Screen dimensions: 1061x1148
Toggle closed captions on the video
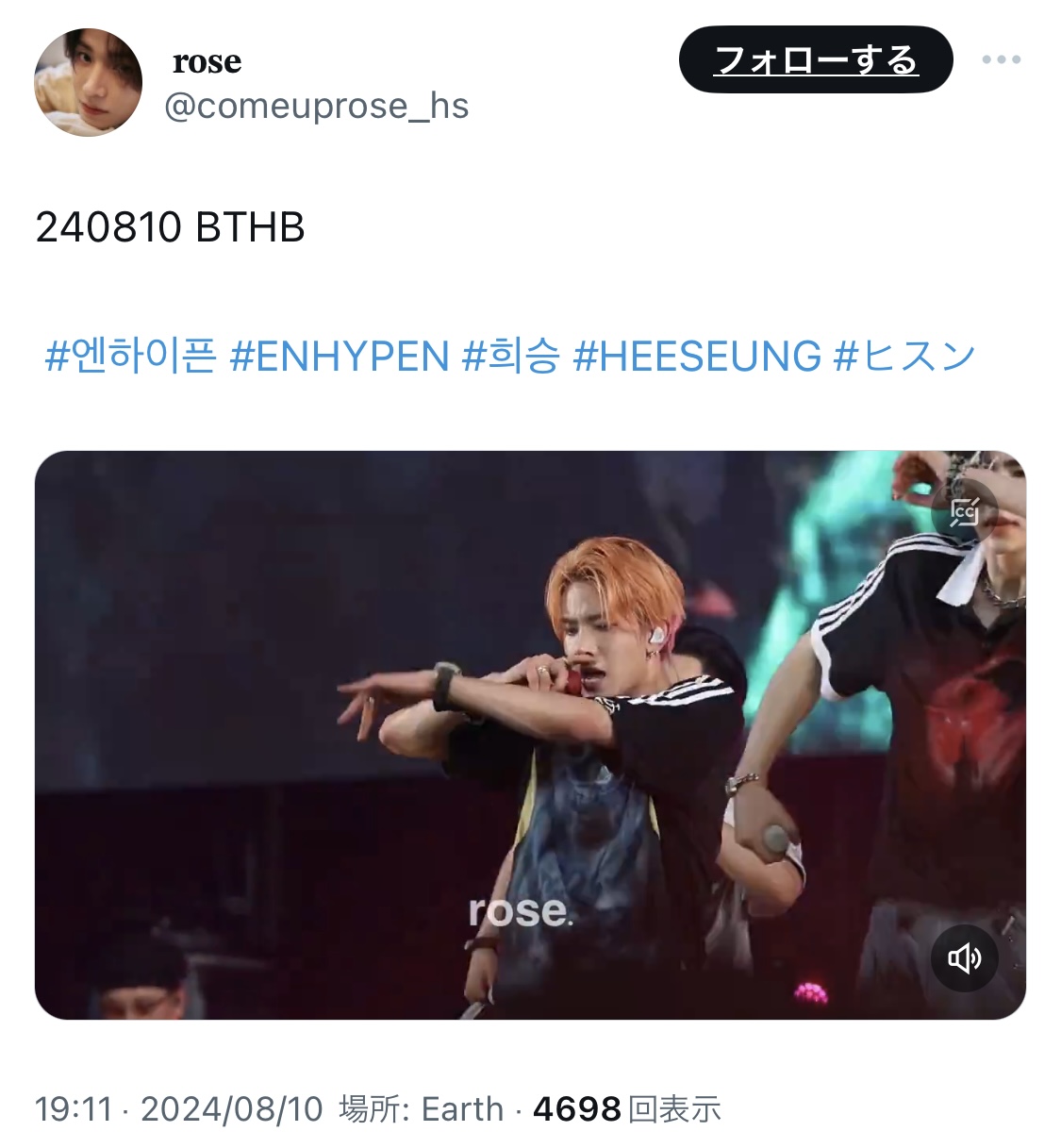click(964, 512)
